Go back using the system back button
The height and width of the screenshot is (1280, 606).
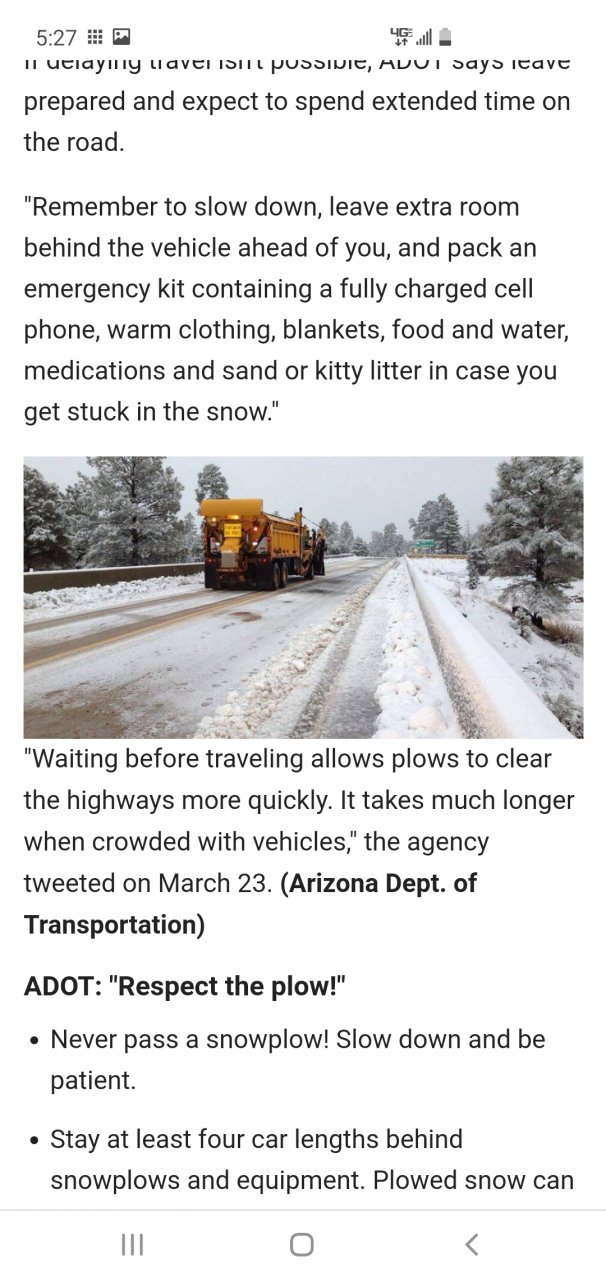point(472,1244)
